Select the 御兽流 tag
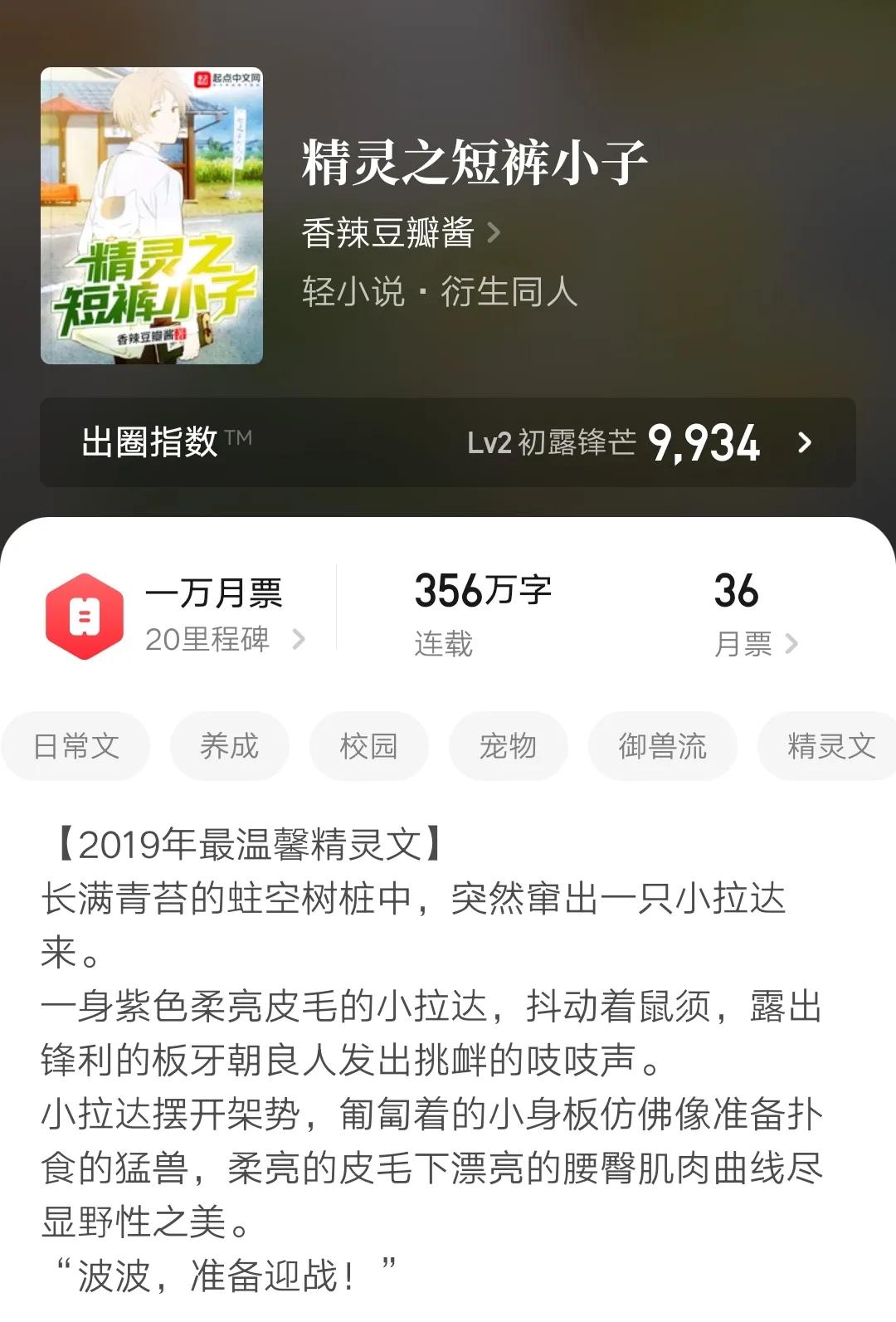 tap(662, 746)
